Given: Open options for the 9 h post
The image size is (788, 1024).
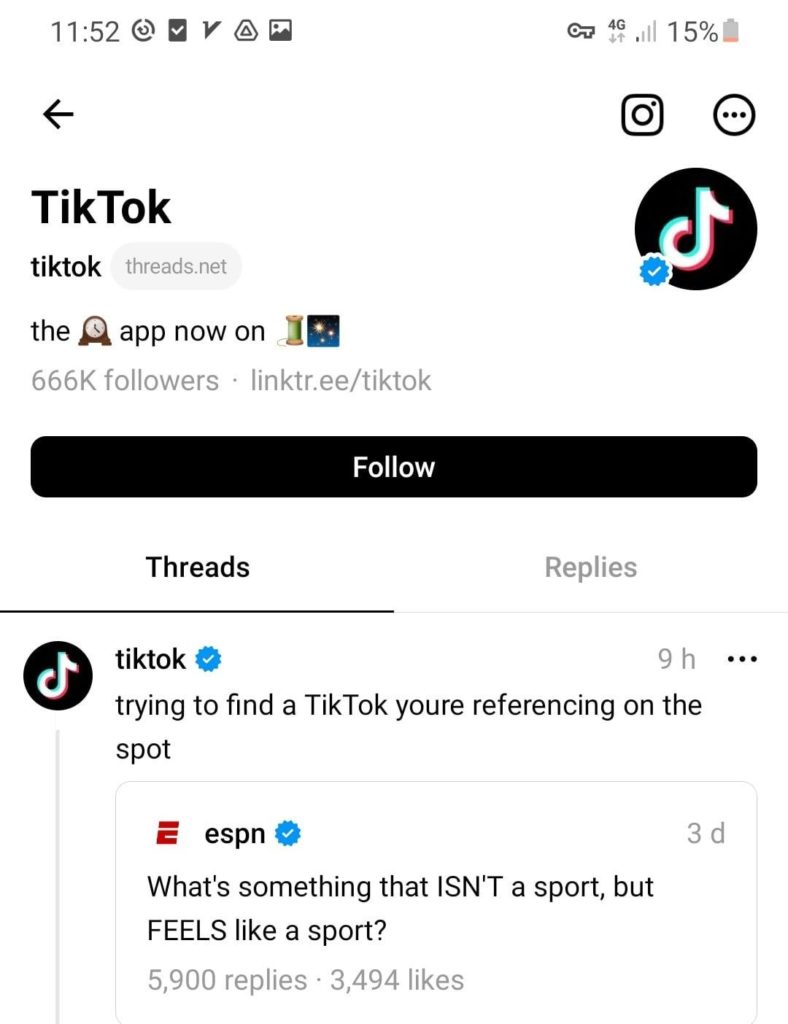Looking at the screenshot, I should click(742, 660).
